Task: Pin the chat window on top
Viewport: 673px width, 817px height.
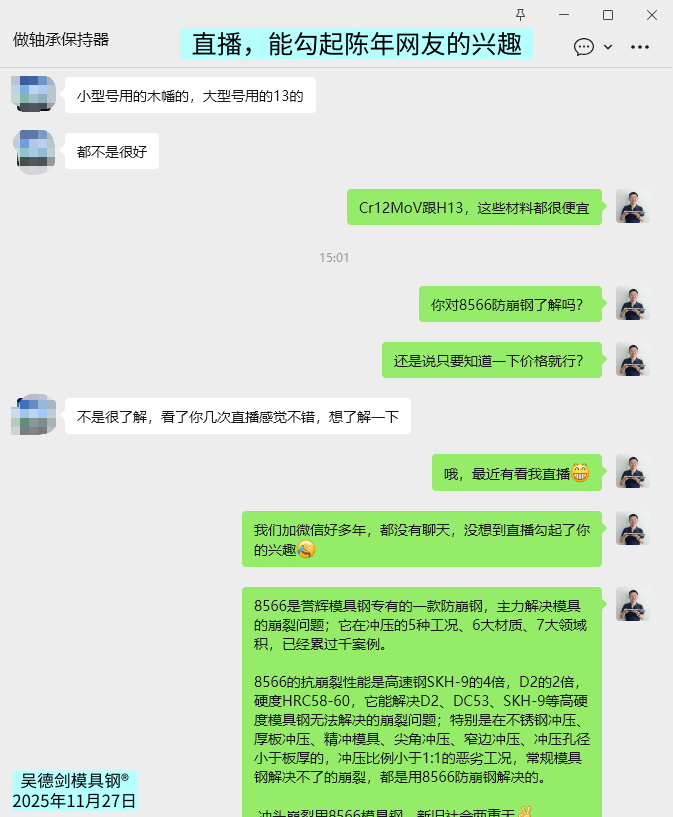Action: click(x=519, y=14)
